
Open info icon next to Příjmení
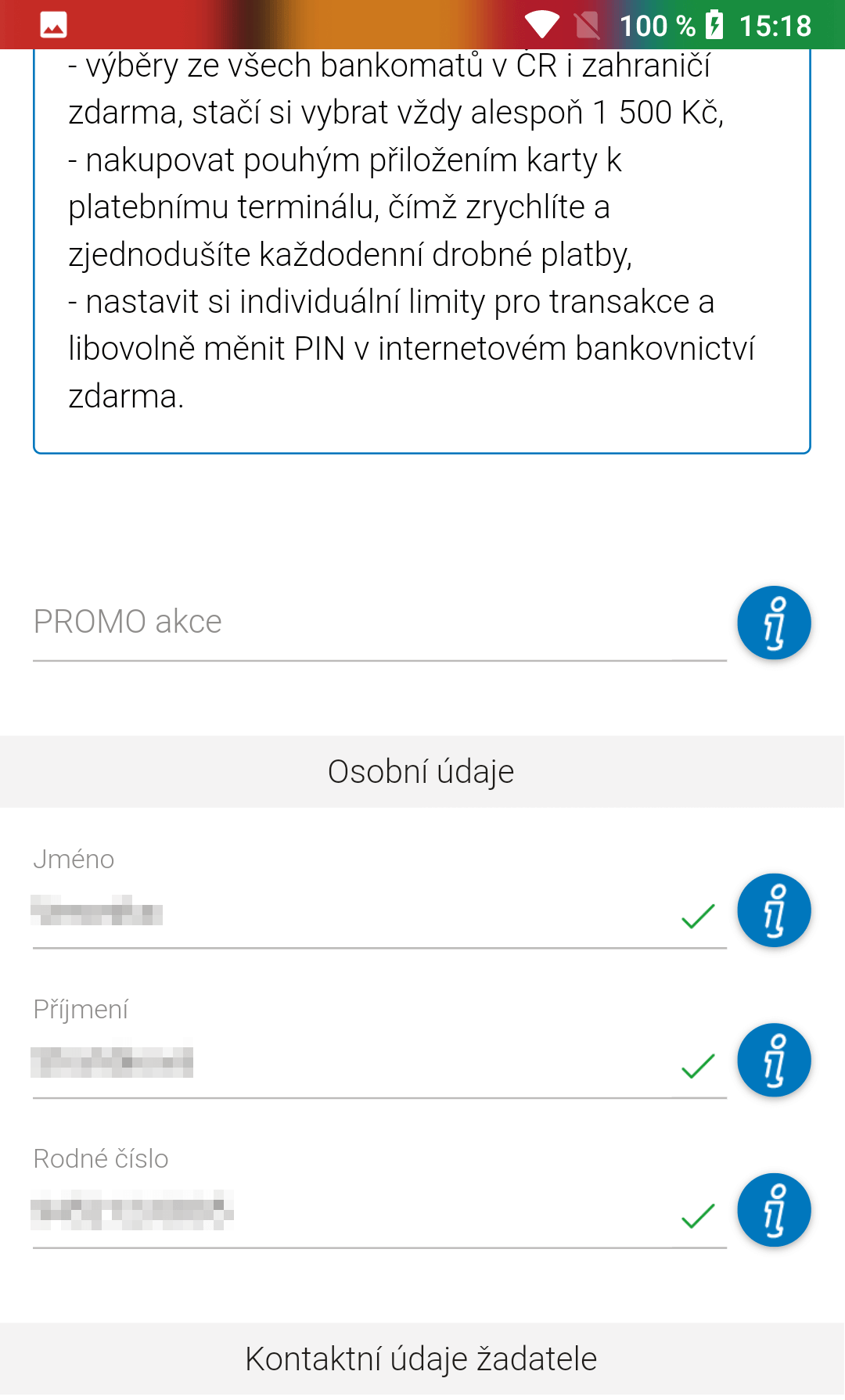(774, 1061)
